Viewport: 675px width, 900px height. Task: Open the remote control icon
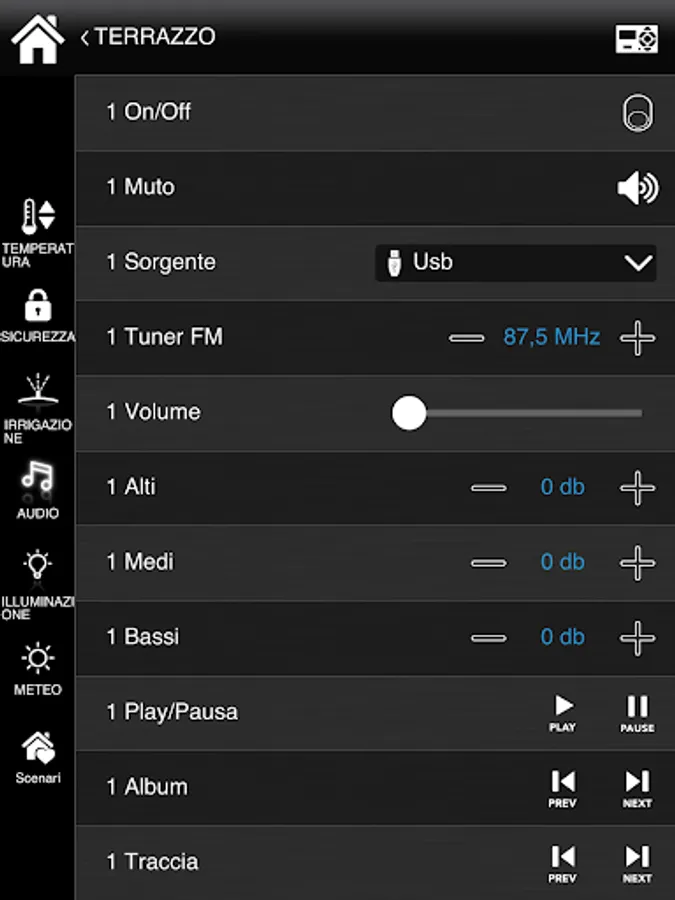click(x=637, y=39)
